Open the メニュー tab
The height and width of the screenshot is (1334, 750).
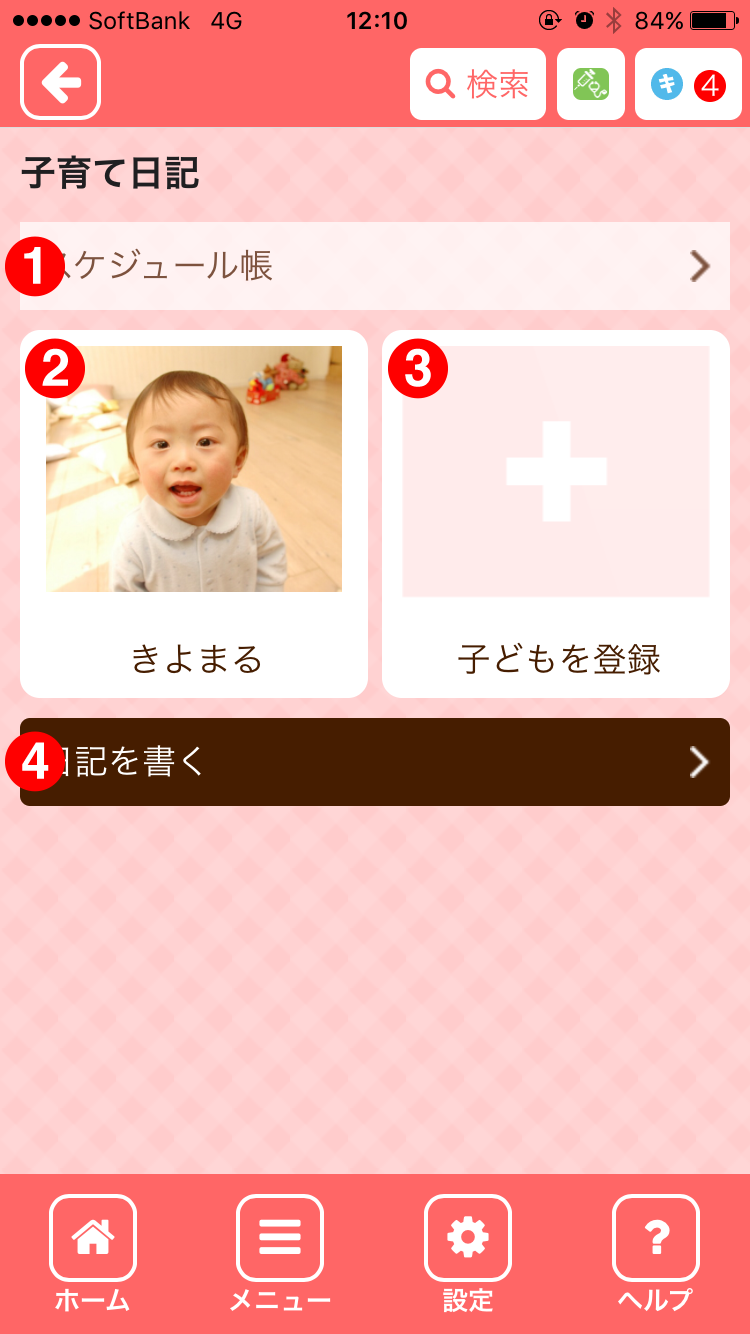click(280, 1253)
